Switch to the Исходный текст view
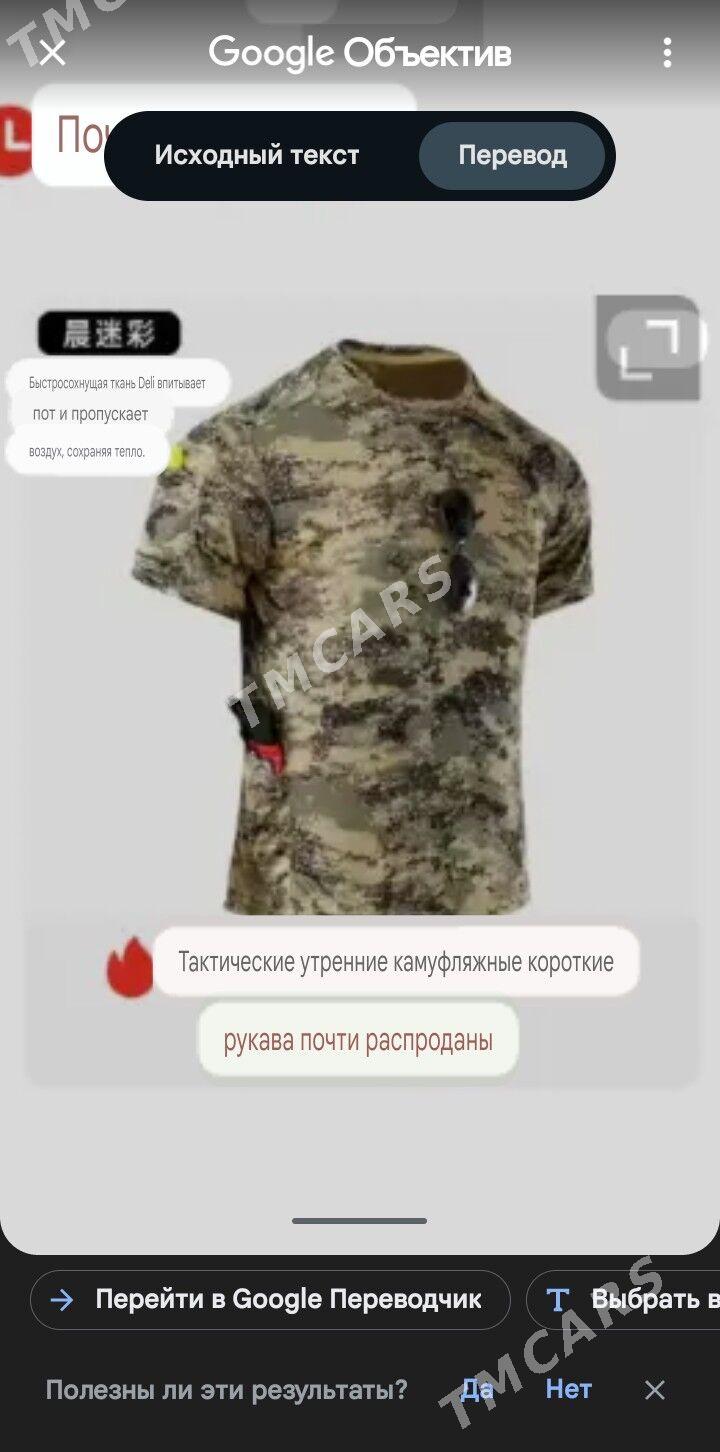 257,156
